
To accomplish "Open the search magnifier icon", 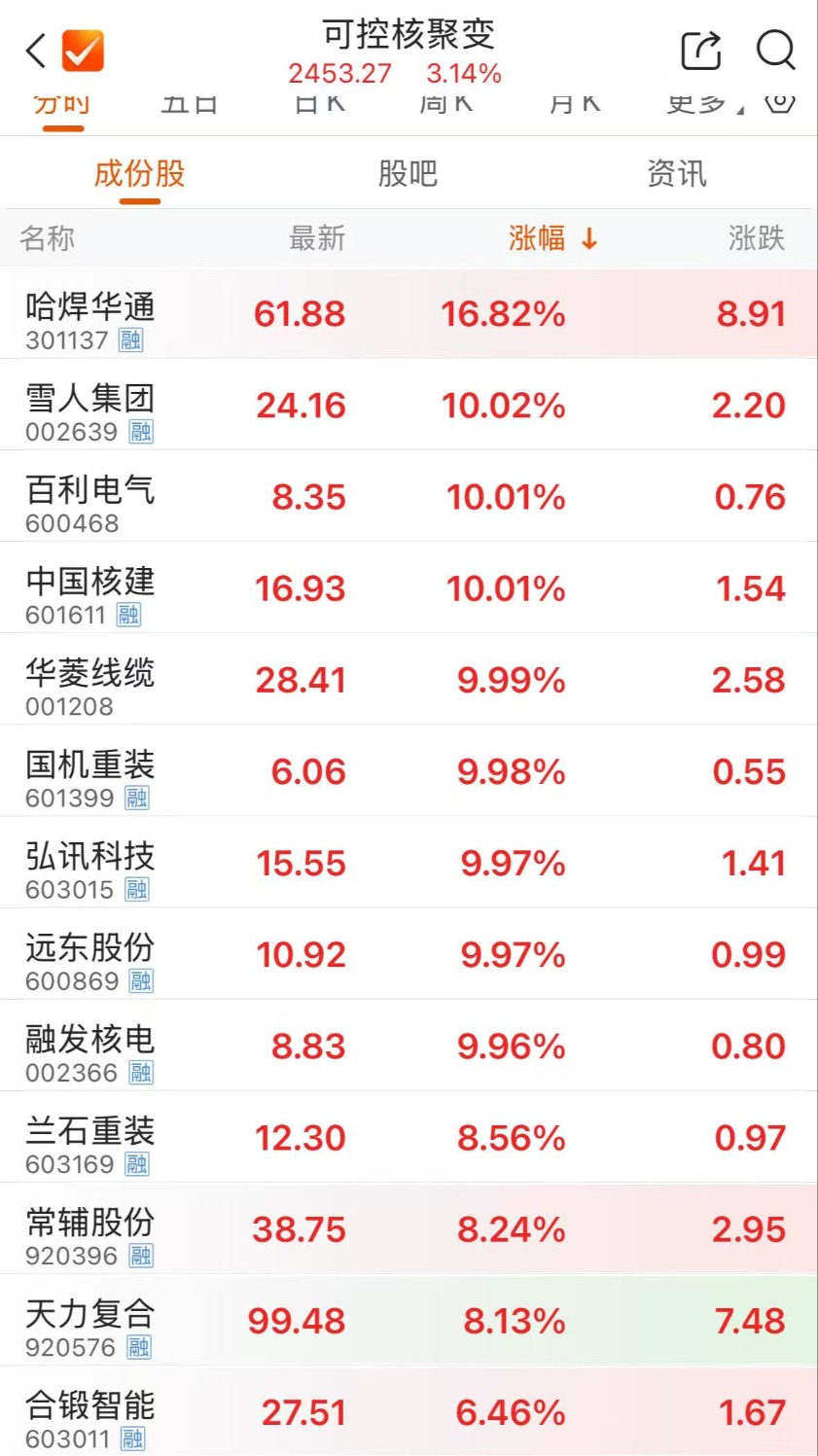I will click(x=775, y=51).
